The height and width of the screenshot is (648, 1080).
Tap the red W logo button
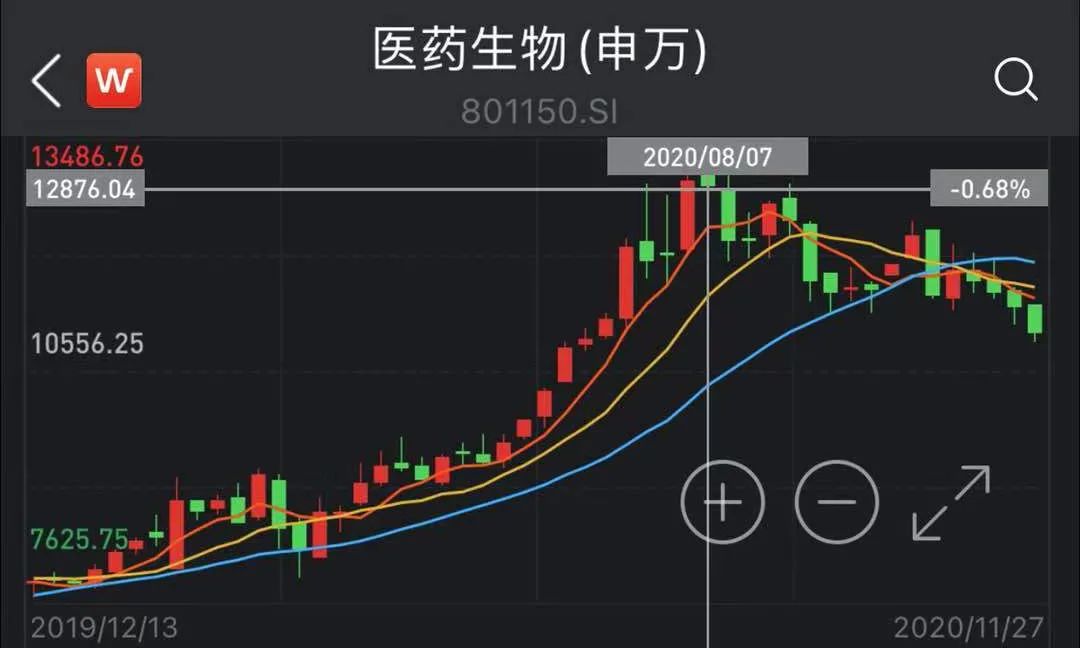(114, 80)
